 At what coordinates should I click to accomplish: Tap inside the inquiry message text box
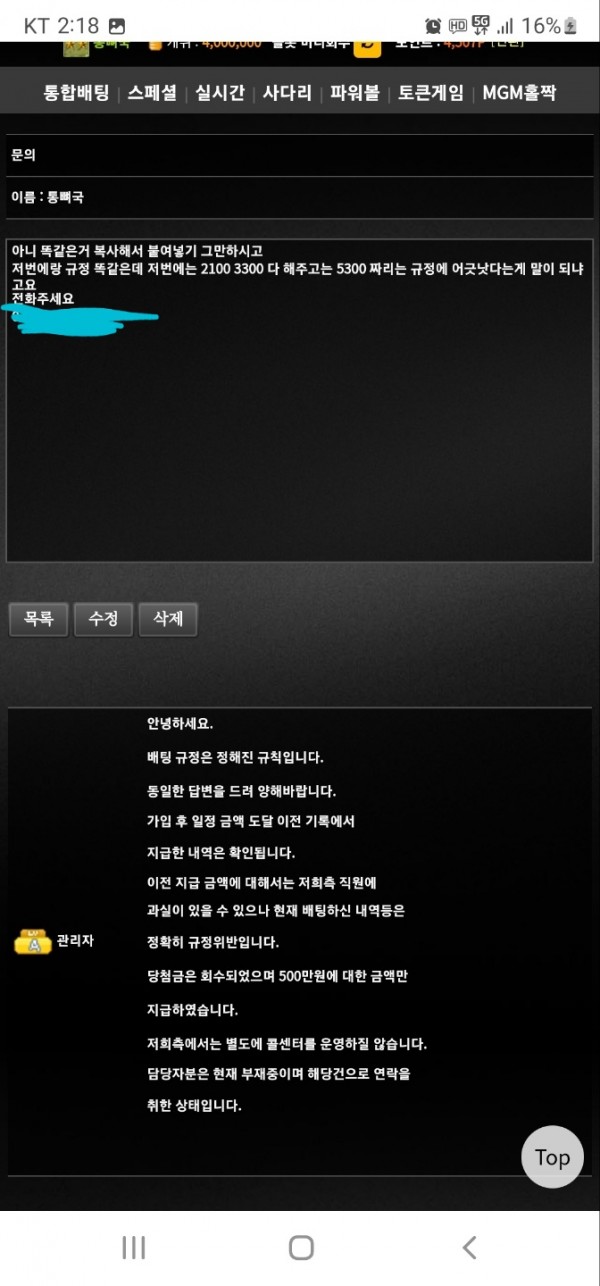tap(300, 430)
